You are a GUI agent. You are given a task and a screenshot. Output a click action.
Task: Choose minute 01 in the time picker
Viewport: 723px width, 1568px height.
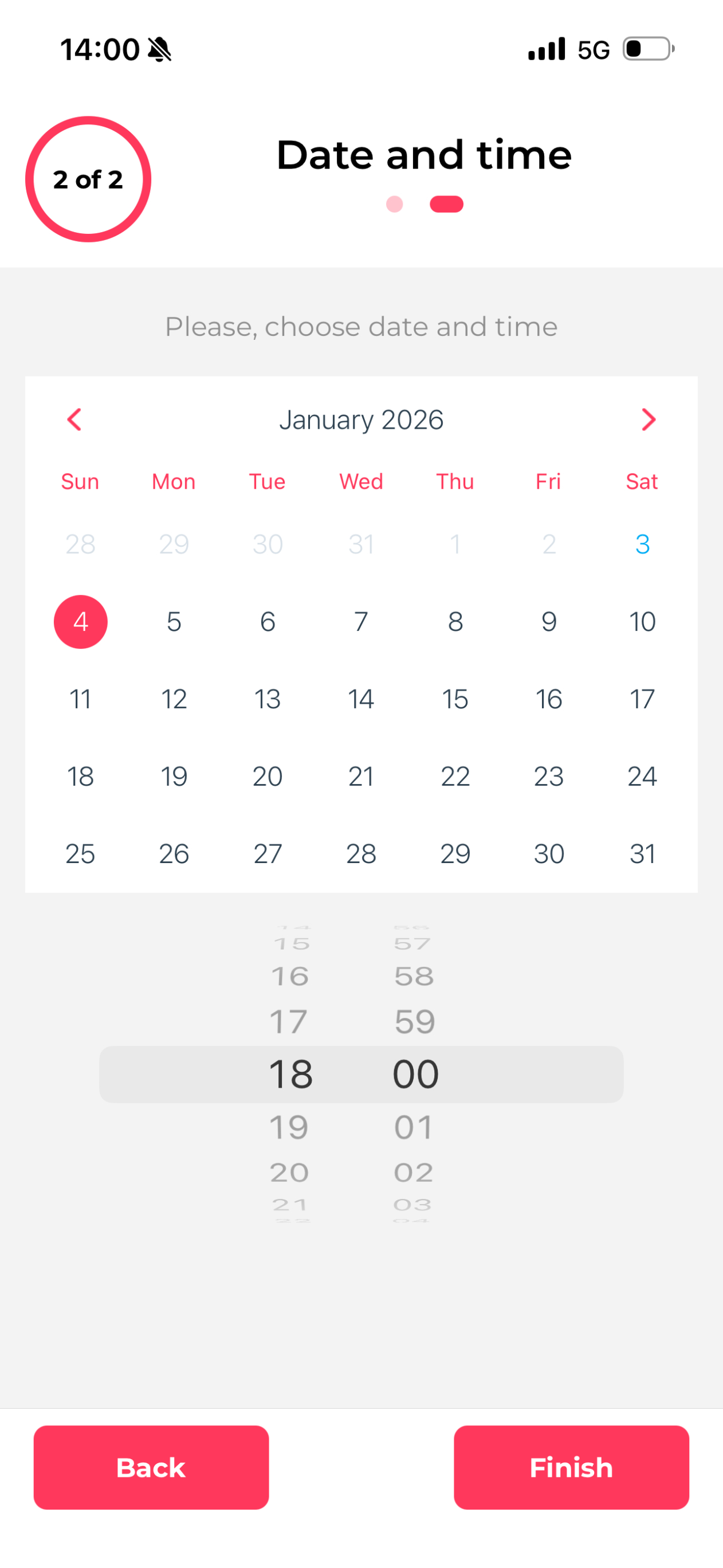pyautogui.click(x=414, y=1127)
